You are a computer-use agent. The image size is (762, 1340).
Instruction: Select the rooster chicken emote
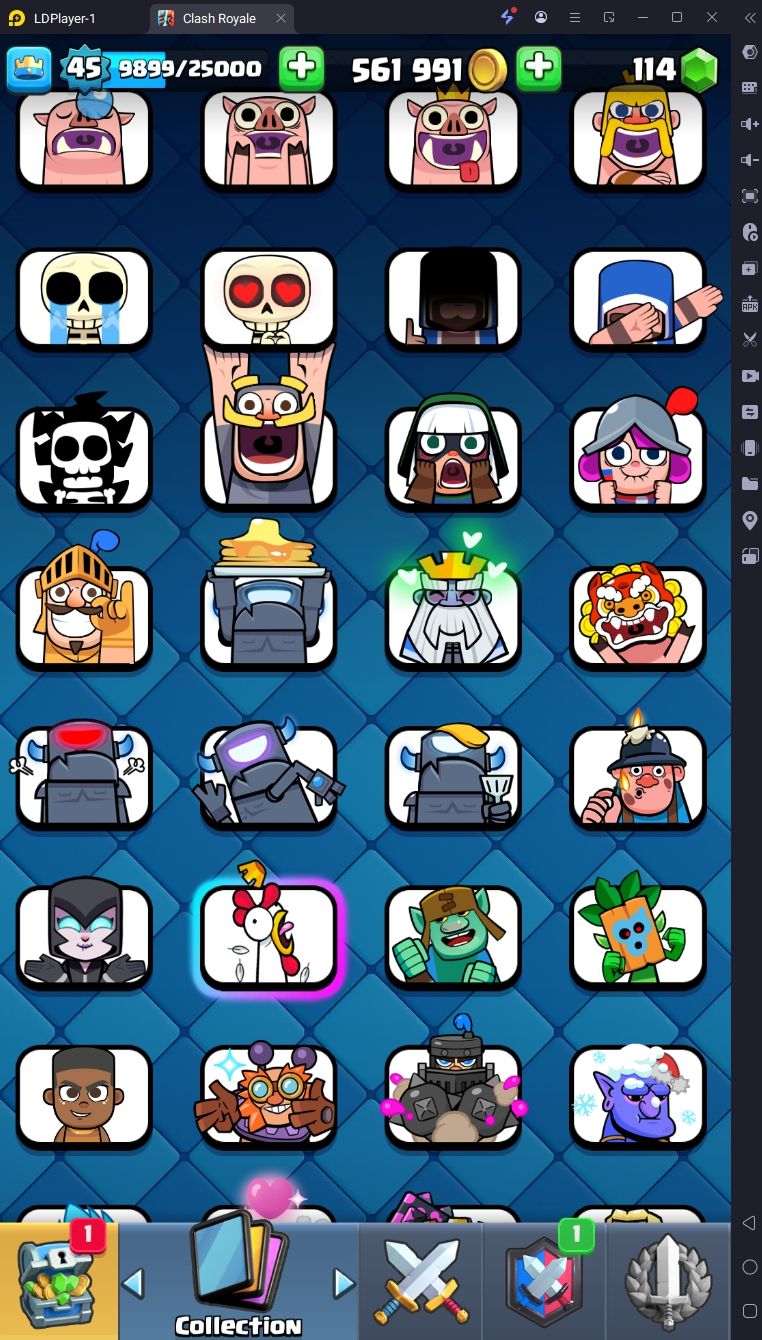[x=268, y=937]
